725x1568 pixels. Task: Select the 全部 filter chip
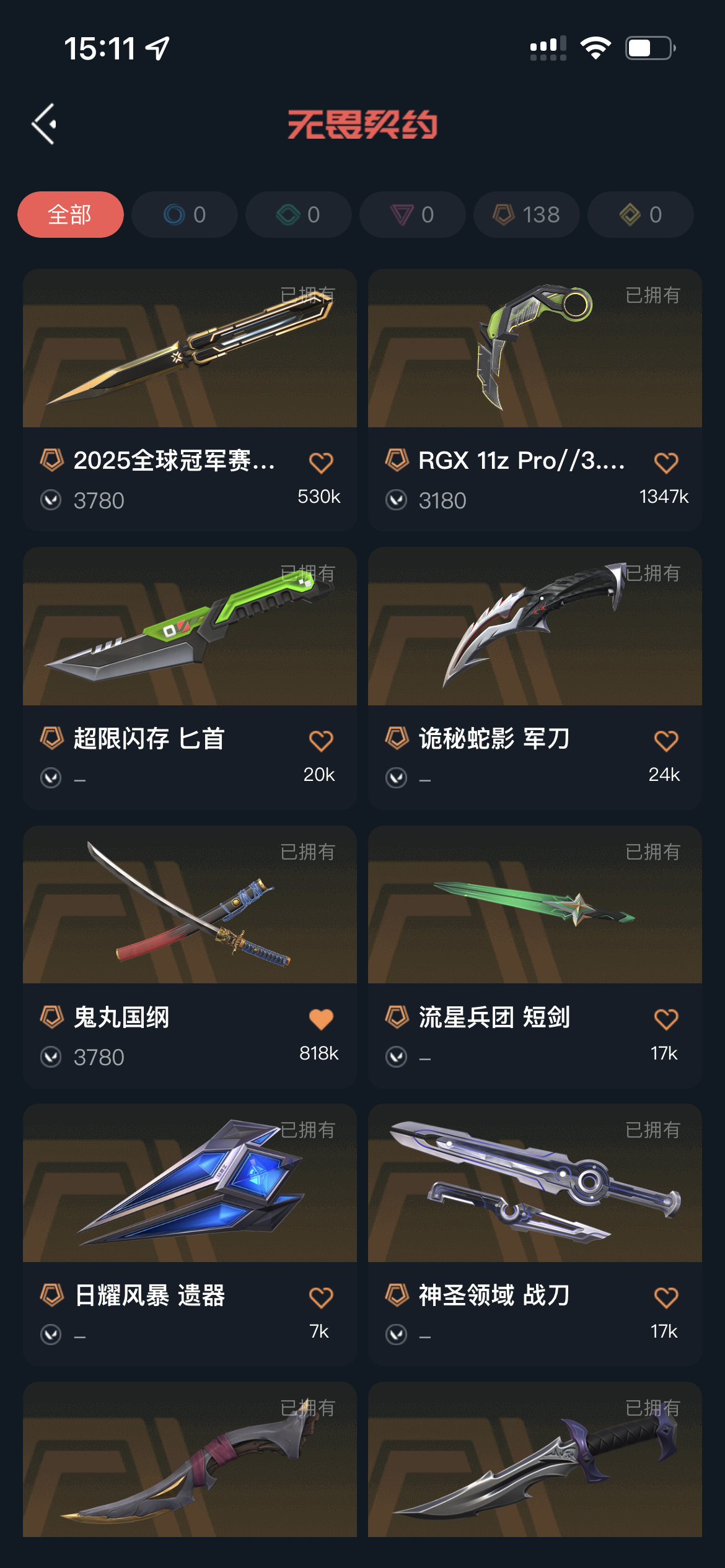pos(70,215)
